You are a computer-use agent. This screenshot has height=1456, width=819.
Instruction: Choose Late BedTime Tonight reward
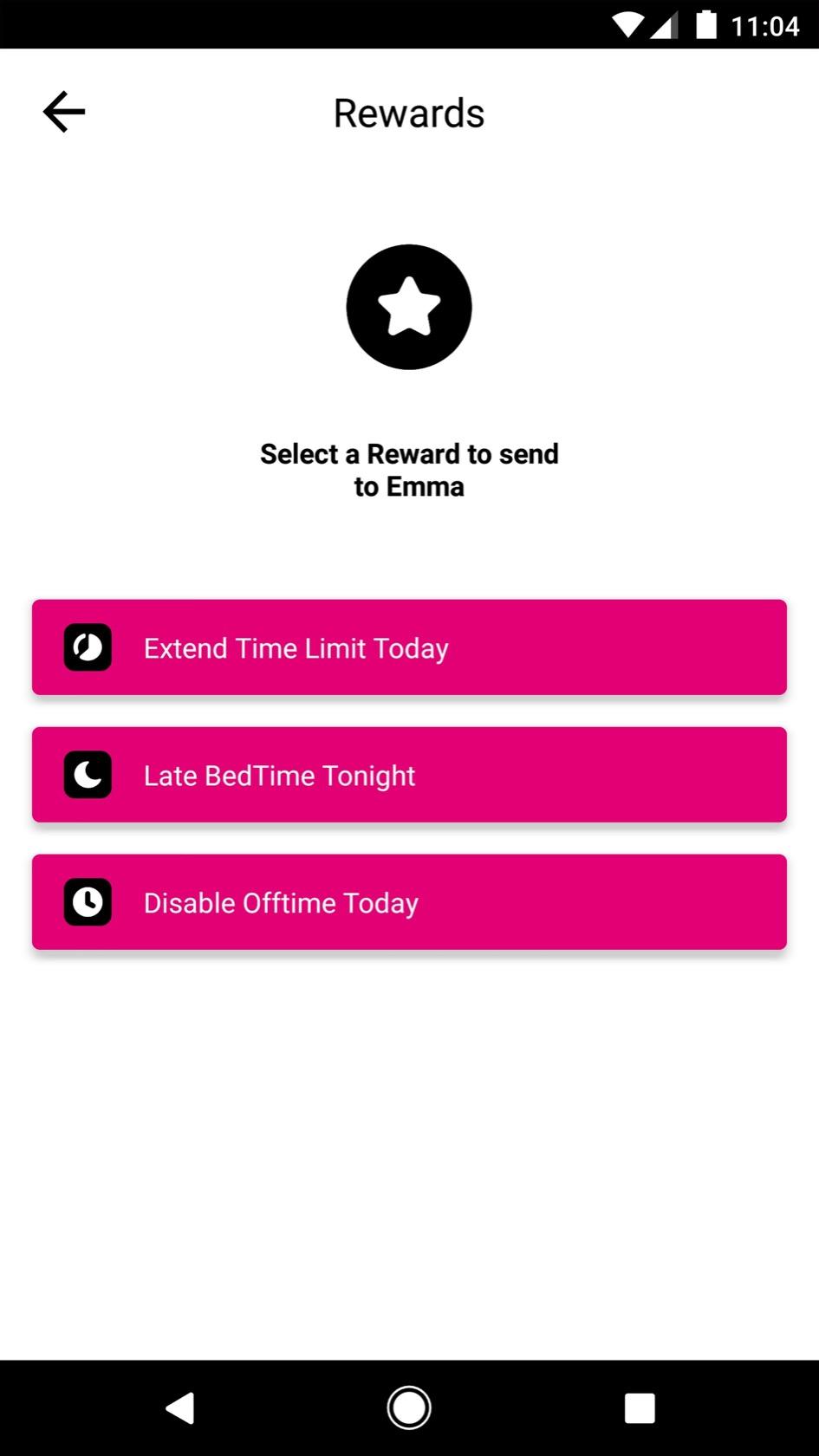coord(409,775)
